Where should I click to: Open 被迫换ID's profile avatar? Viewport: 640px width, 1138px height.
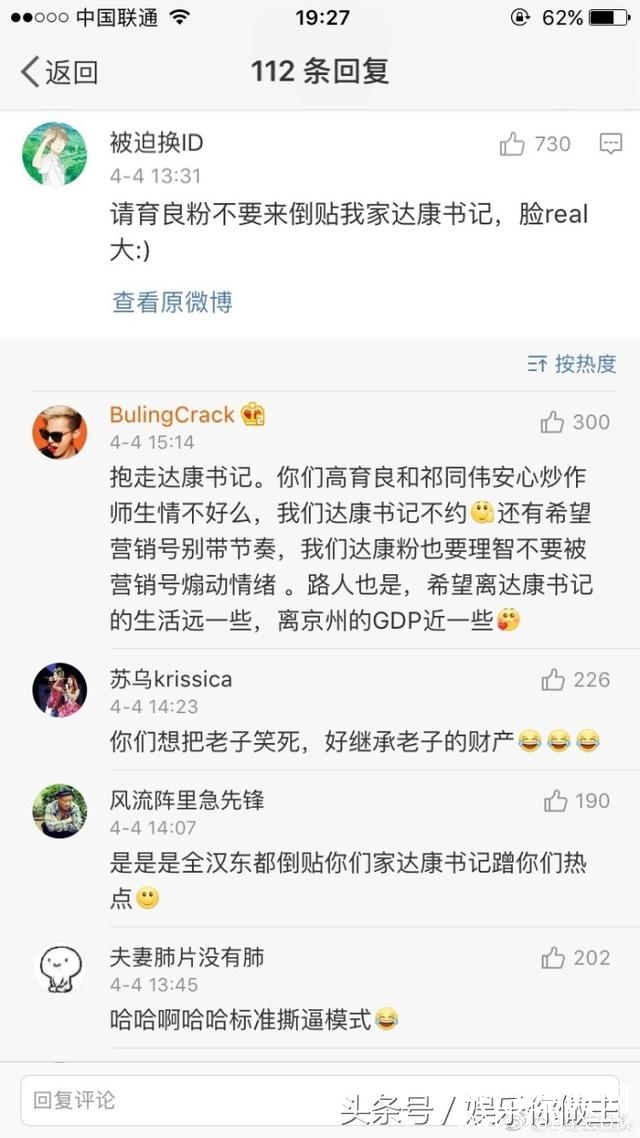tap(55, 154)
